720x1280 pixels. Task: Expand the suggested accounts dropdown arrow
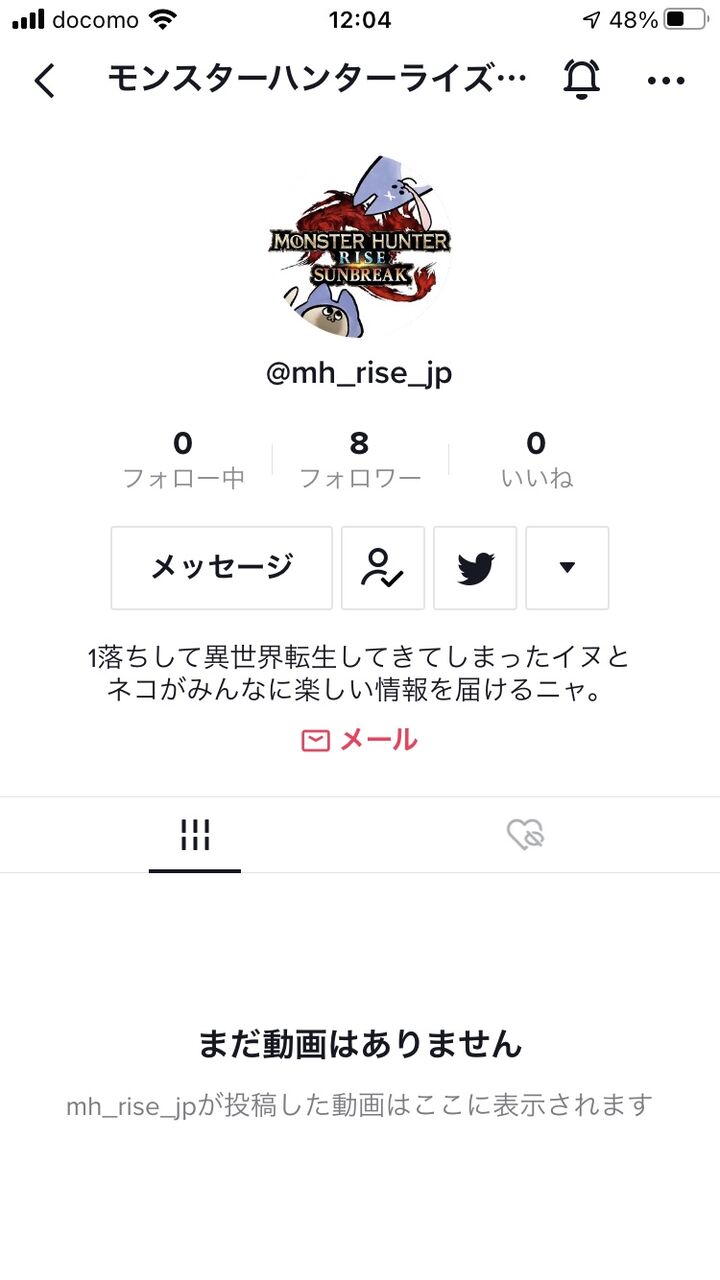click(567, 568)
